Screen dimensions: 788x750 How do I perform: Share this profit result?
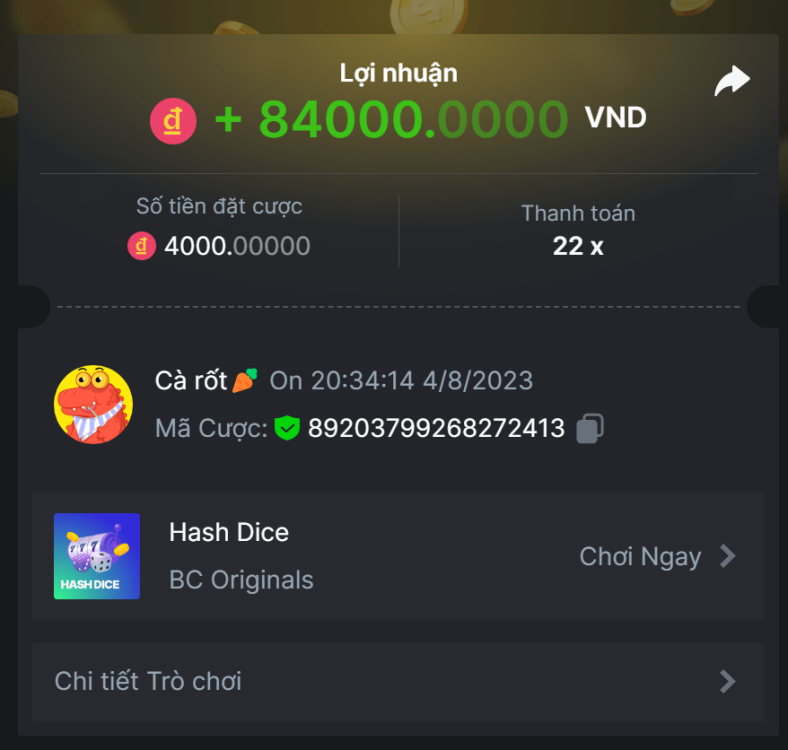pos(732,81)
